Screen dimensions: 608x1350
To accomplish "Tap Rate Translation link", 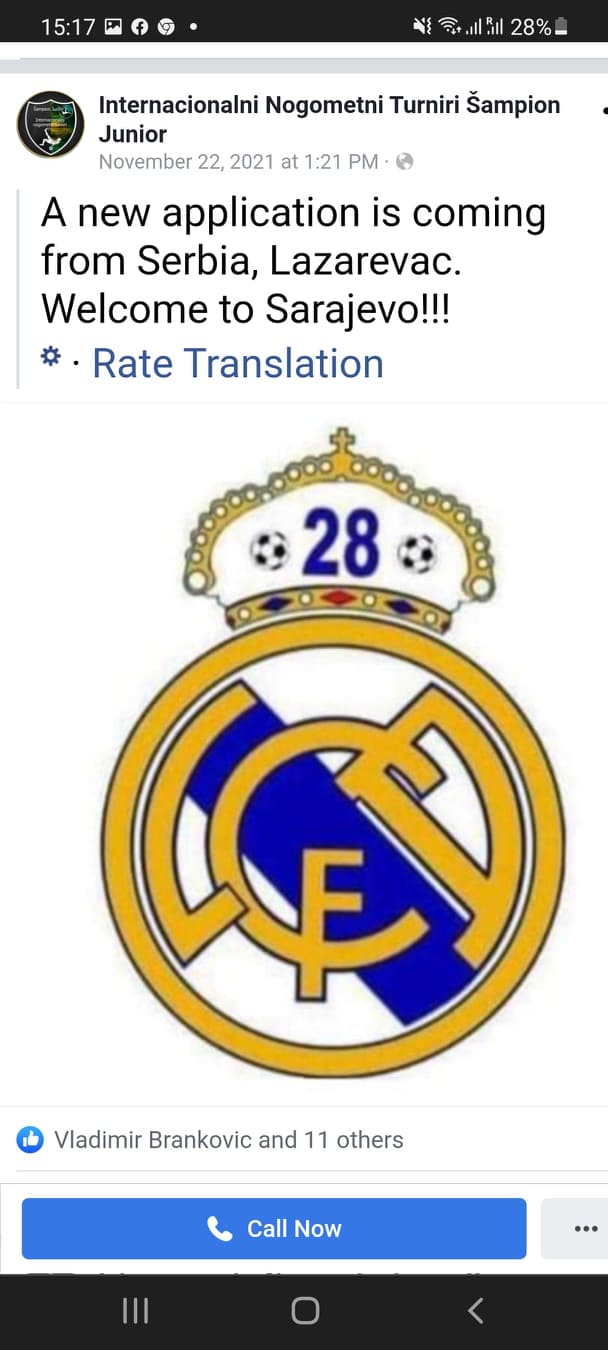I will tap(237, 364).
